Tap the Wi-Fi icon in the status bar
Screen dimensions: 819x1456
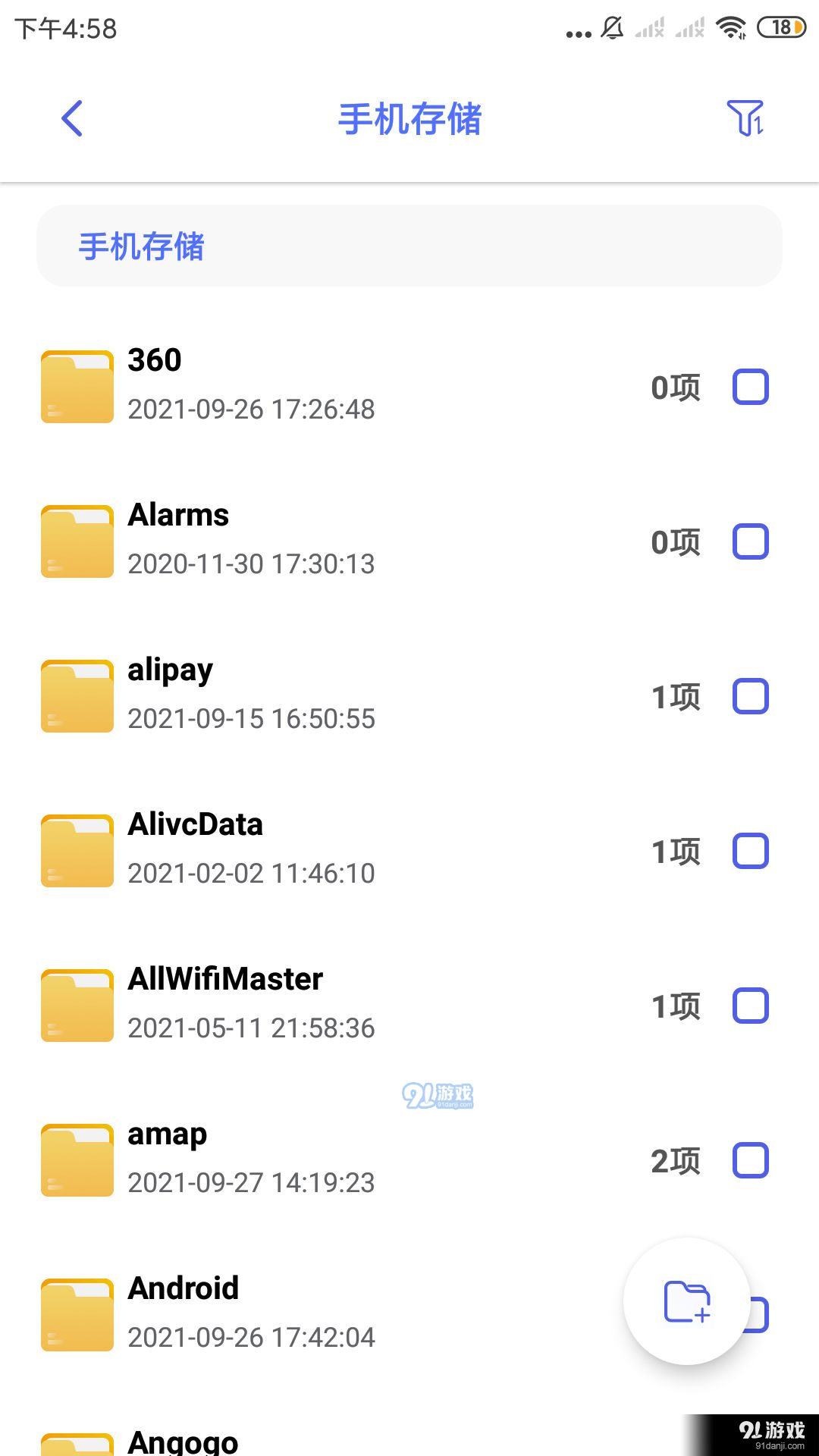coord(732,28)
